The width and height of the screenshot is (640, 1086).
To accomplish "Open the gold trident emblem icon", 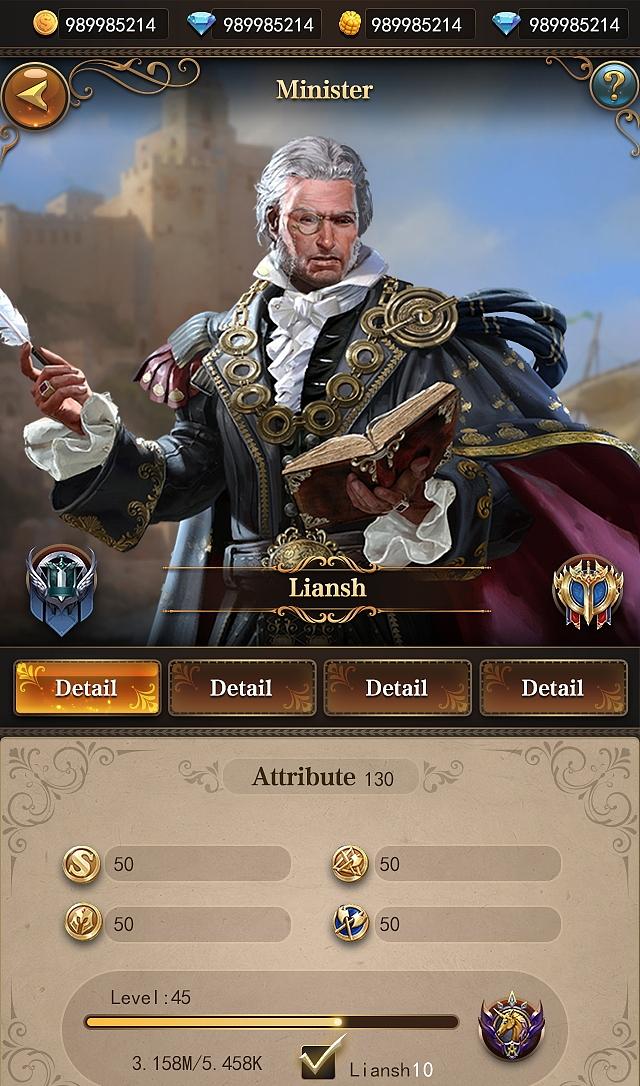I will pyautogui.click(x=588, y=591).
